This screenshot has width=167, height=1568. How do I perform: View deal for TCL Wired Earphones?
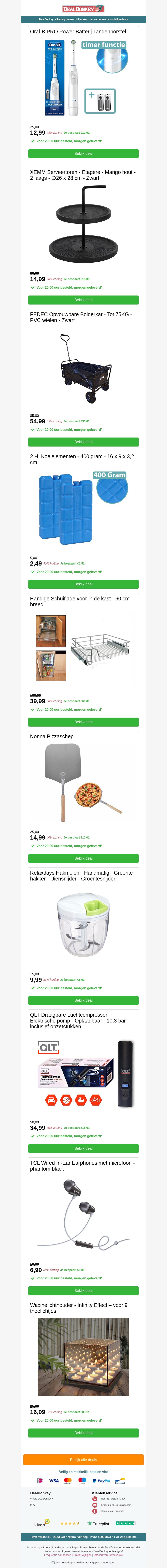tap(83, 1290)
